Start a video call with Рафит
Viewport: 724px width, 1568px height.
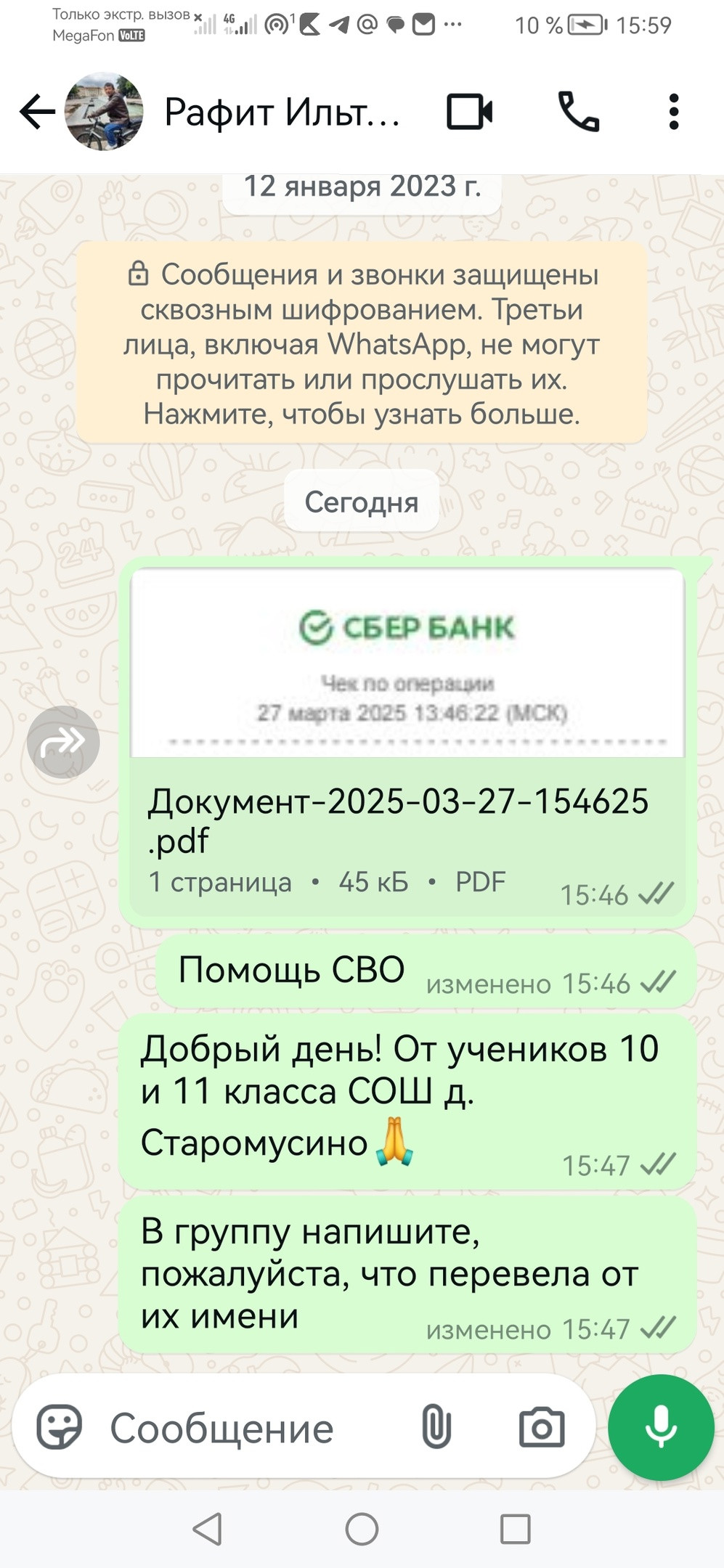tap(469, 112)
